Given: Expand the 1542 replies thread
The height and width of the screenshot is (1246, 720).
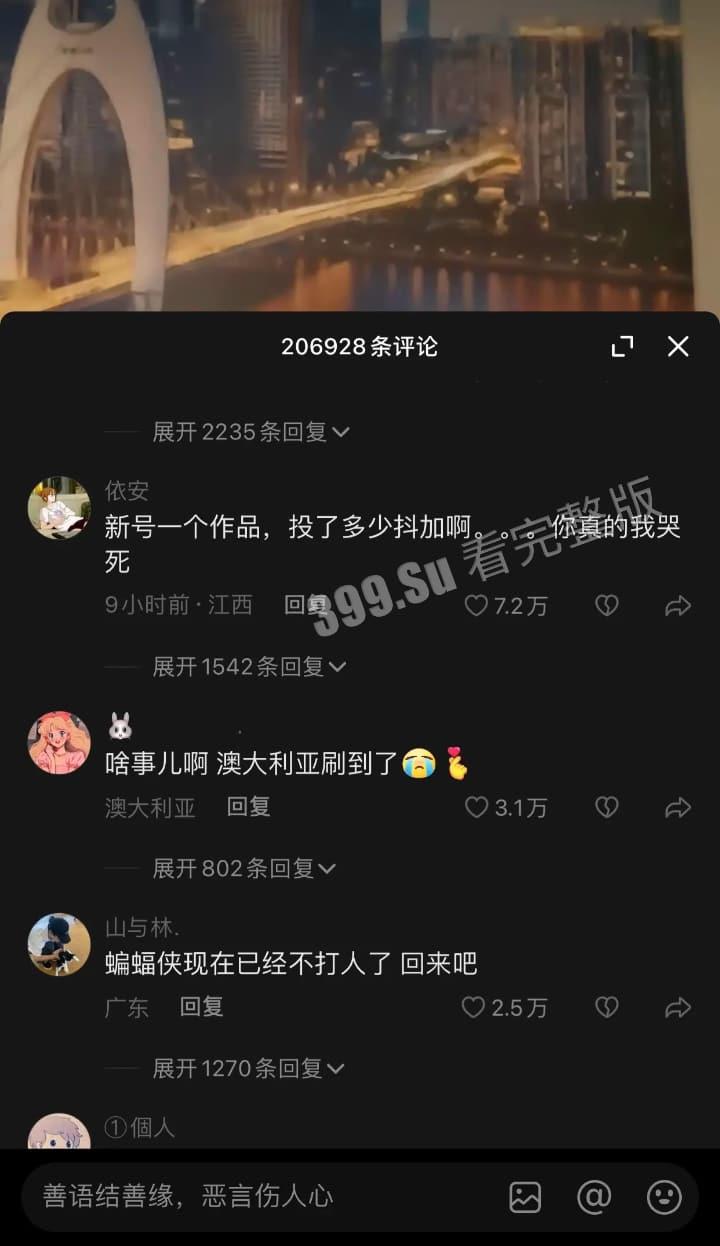Looking at the screenshot, I should [250, 666].
